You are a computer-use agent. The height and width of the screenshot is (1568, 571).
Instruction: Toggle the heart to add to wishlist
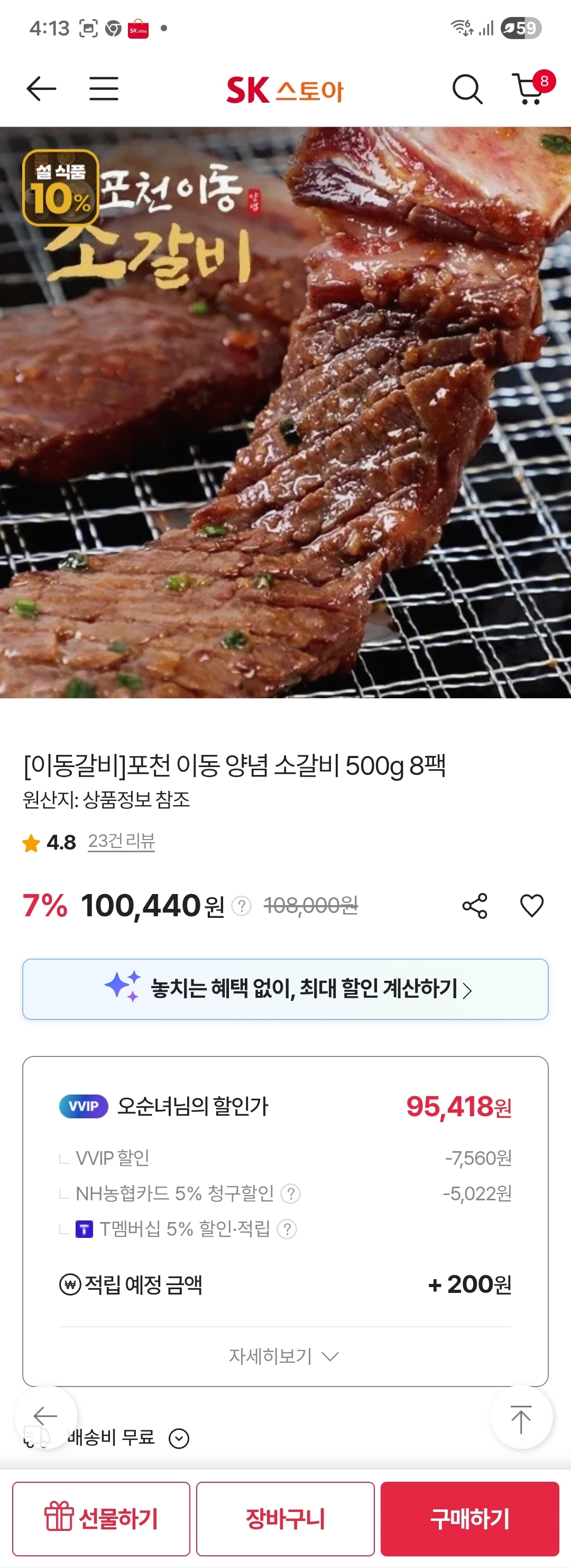(x=532, y=905)
